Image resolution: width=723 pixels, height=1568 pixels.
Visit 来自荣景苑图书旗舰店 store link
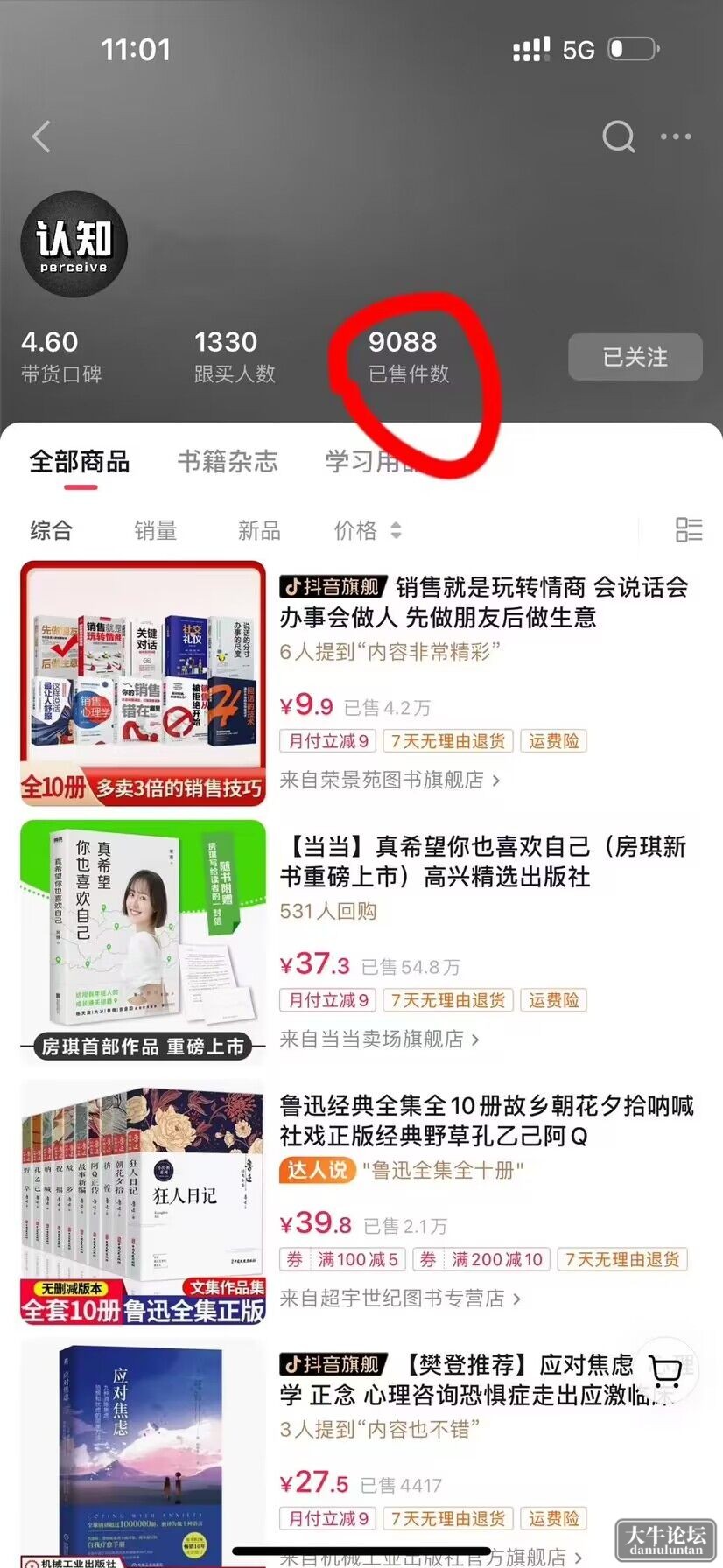point(390,780)
